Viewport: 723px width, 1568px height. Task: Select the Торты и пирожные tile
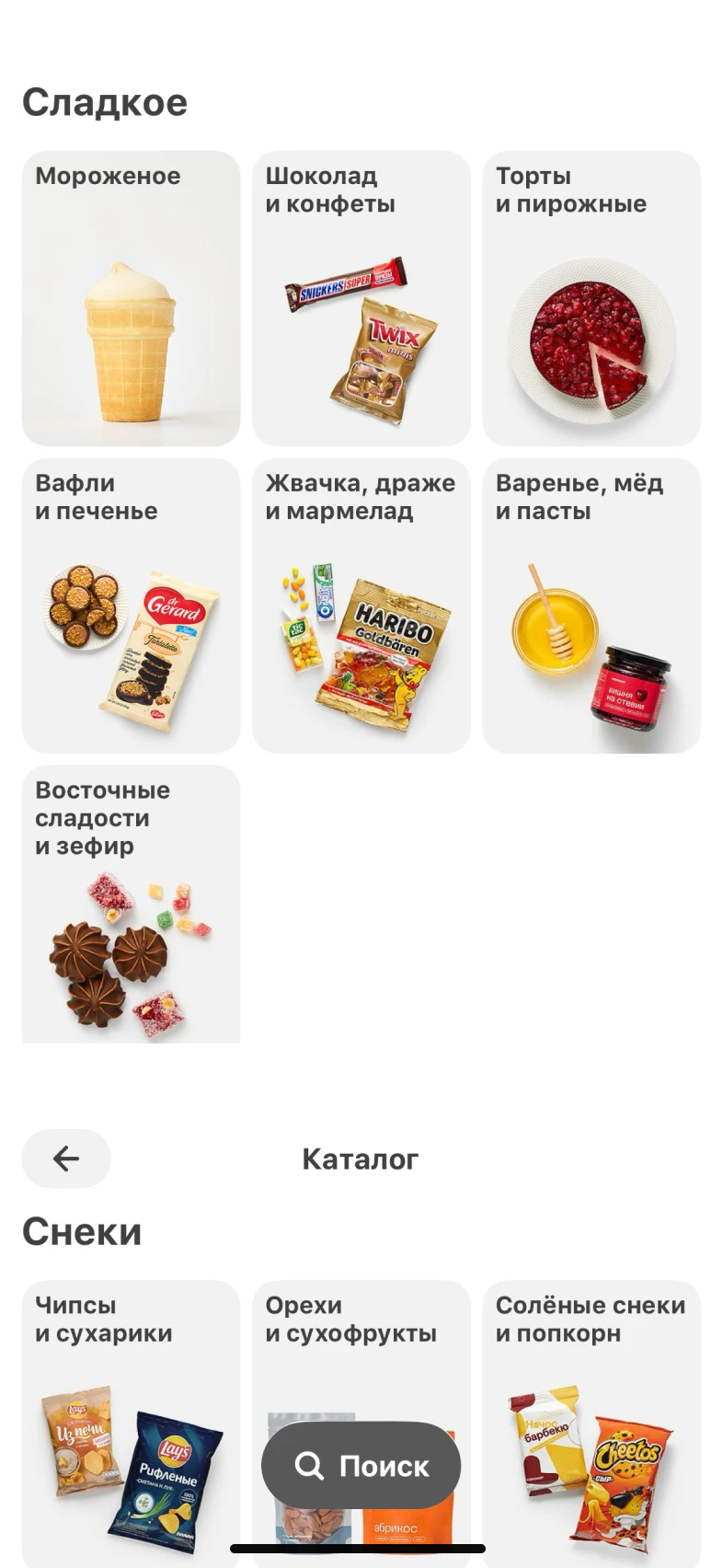[x=591, y=299]
